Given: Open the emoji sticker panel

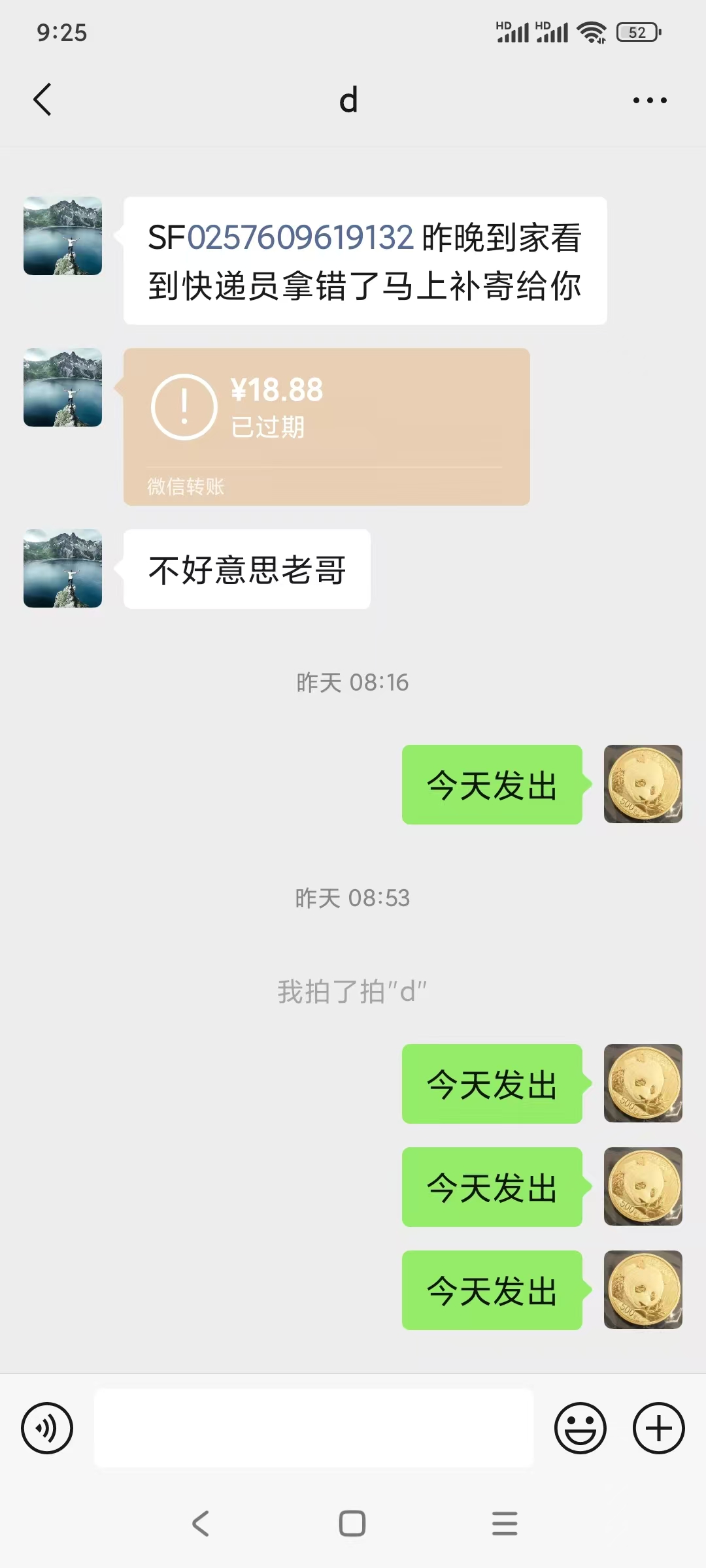Looking at the screenshot, I should [580, 1428].
